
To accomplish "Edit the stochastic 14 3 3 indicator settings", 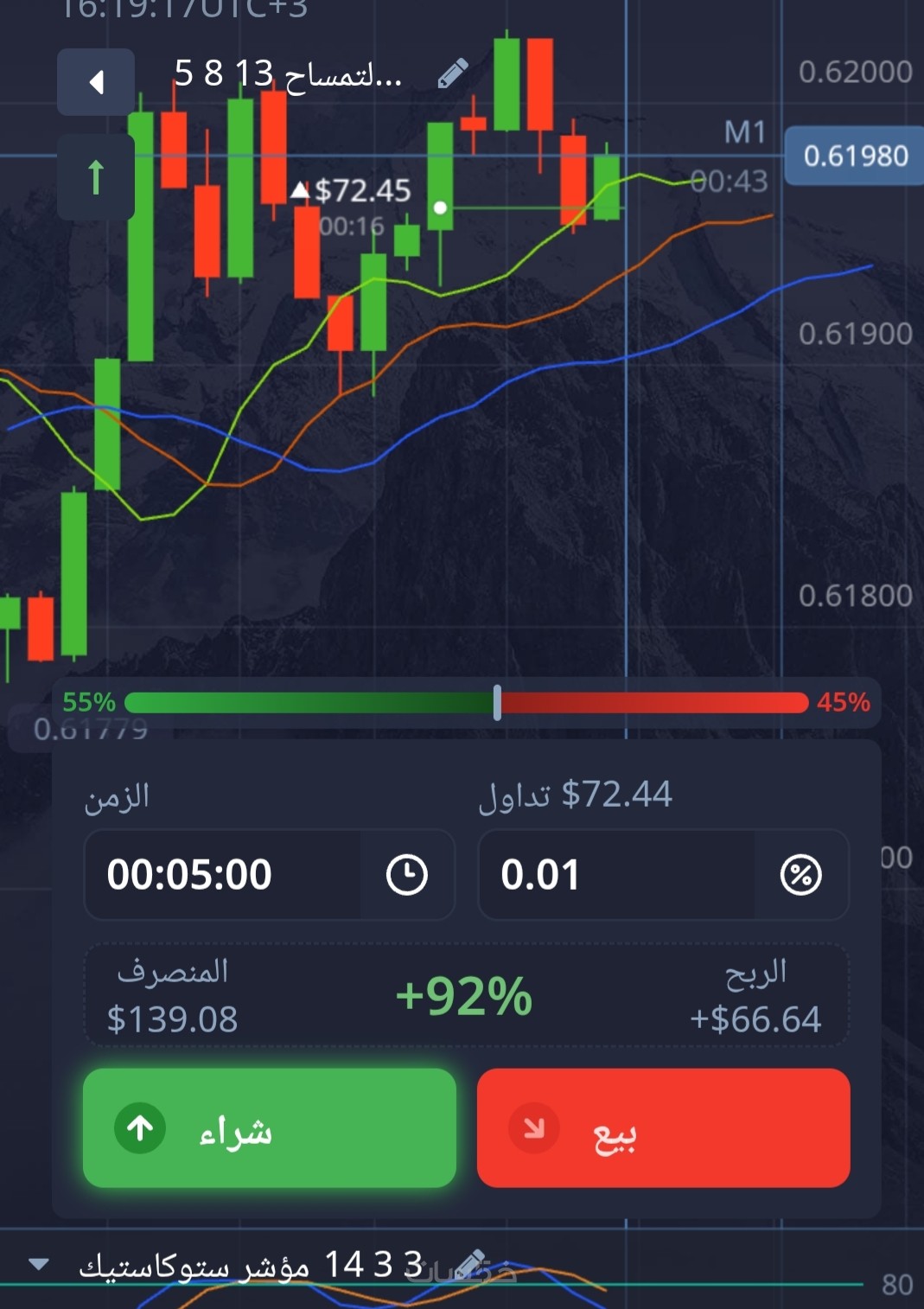I will [x=471, y=1264].
